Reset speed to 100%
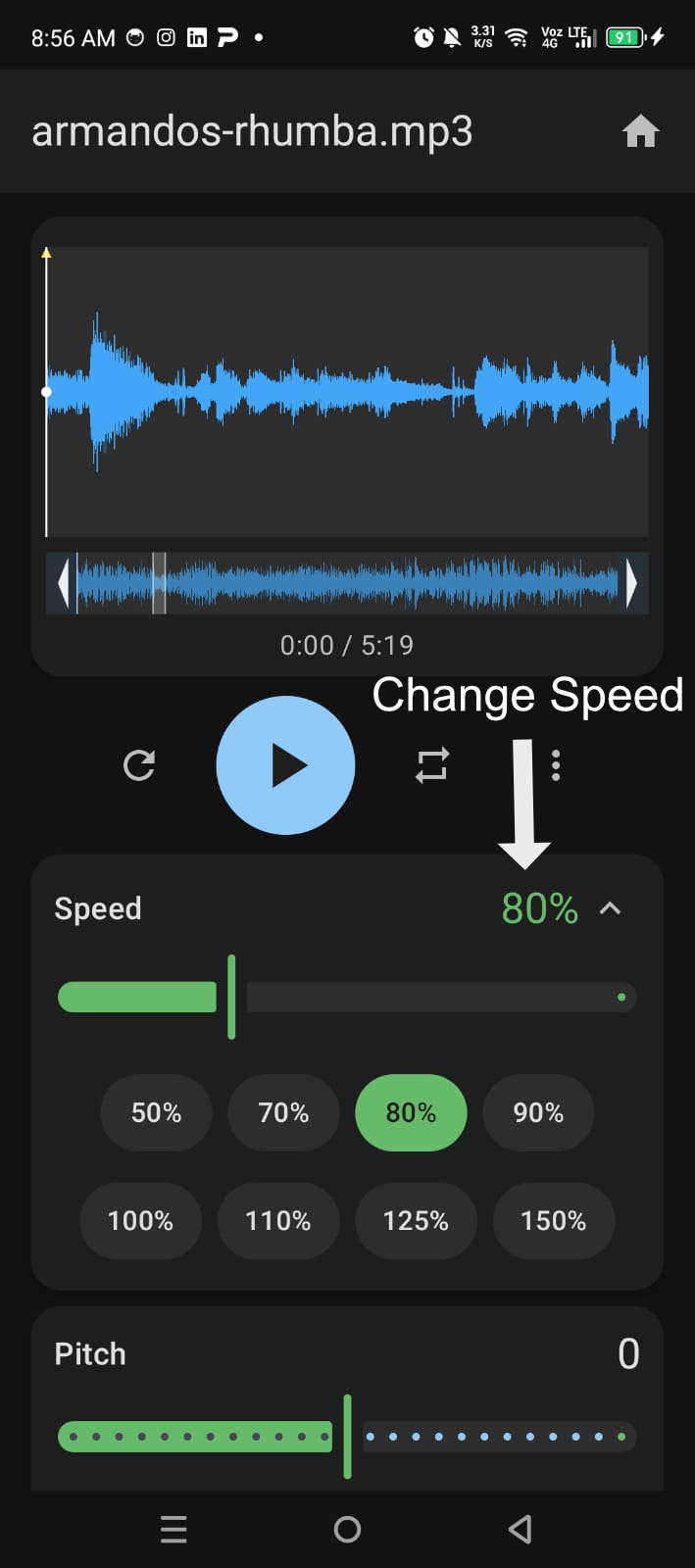 point(140,1220)
